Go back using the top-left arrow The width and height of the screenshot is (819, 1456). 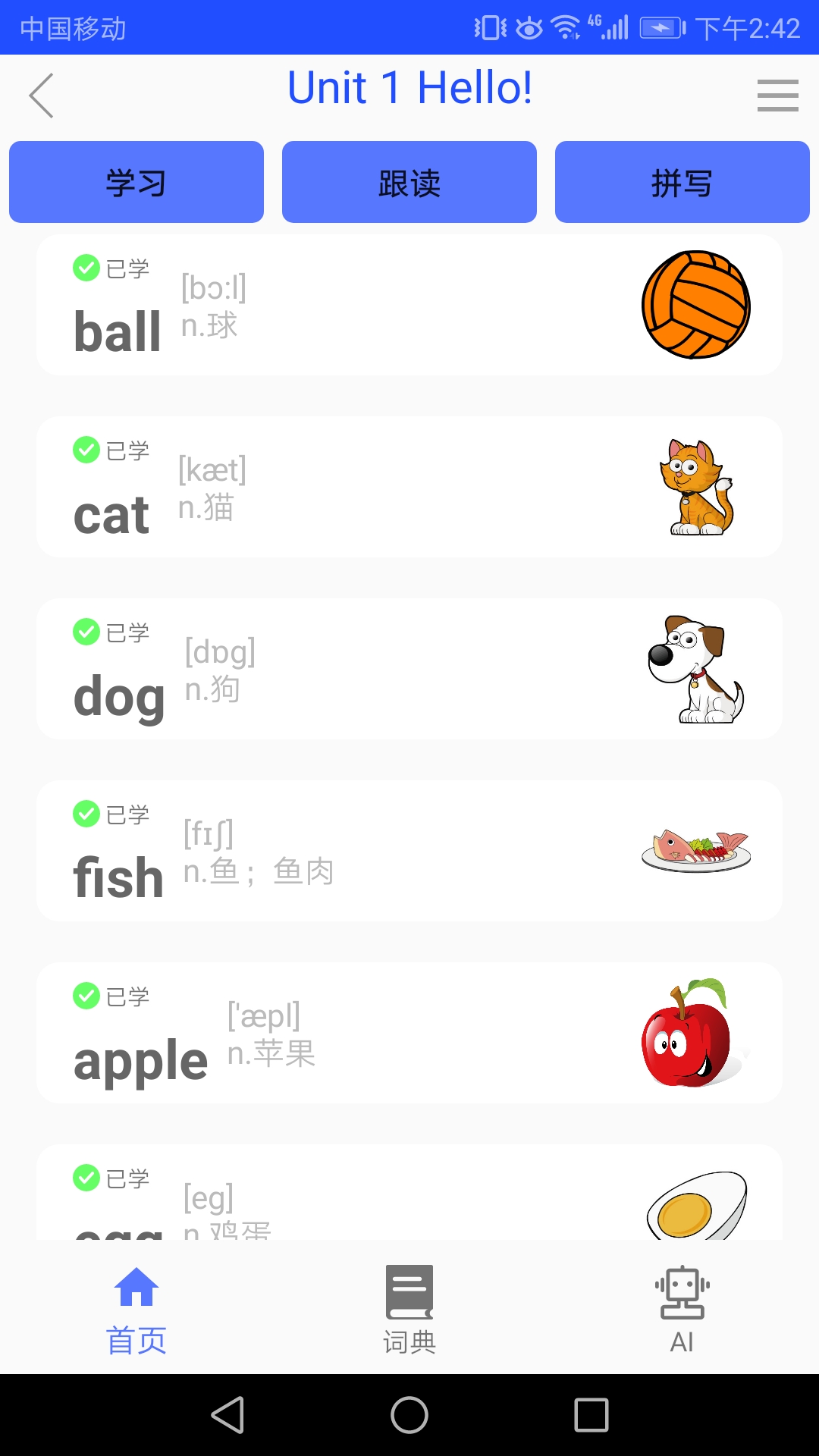click(41, 96)
